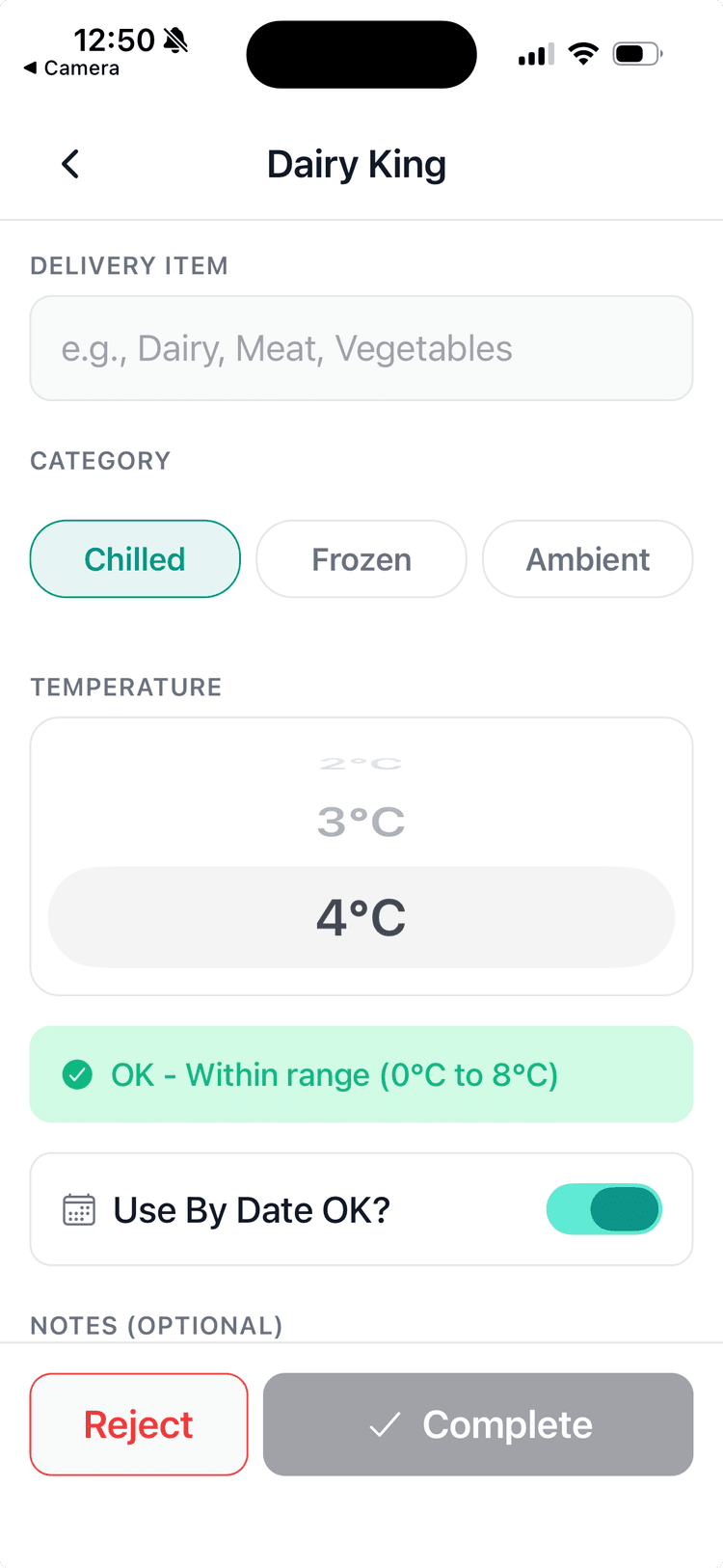Screen dimensions: 723x1568
Task: Select 3°C in the temperature picker
Action: pyautogui.click(x=361, y=823)
